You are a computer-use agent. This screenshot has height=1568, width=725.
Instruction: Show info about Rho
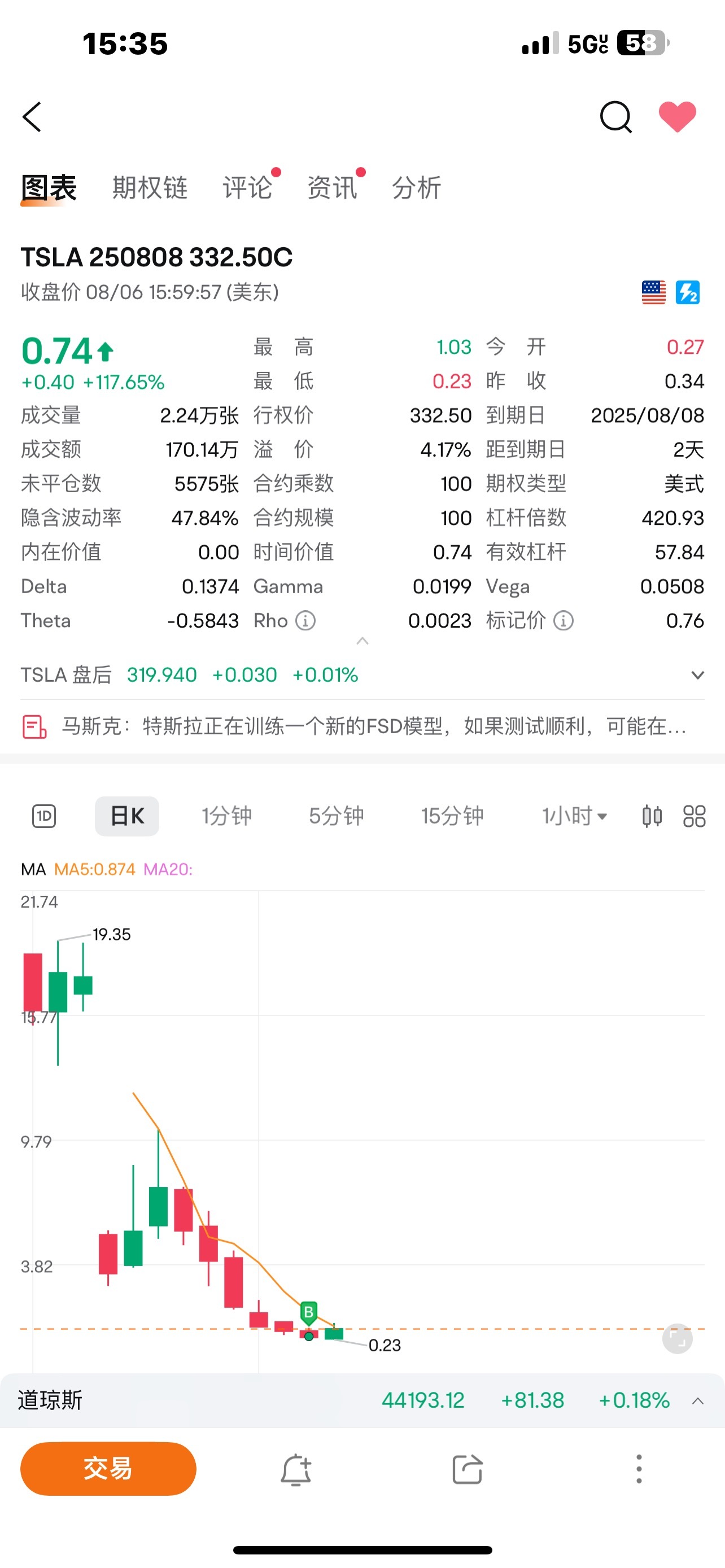coord(305,621)
